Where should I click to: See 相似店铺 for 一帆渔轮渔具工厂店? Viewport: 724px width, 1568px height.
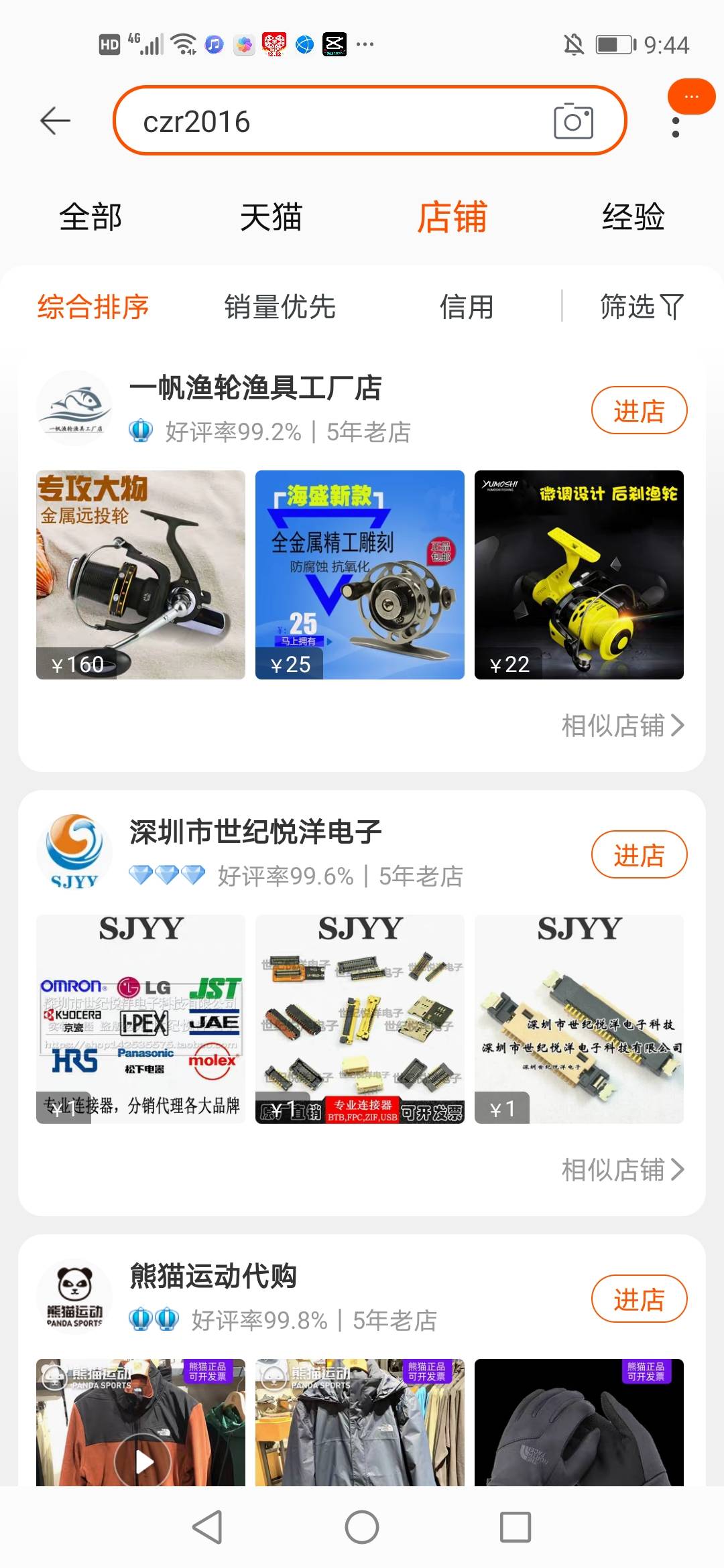622,725
